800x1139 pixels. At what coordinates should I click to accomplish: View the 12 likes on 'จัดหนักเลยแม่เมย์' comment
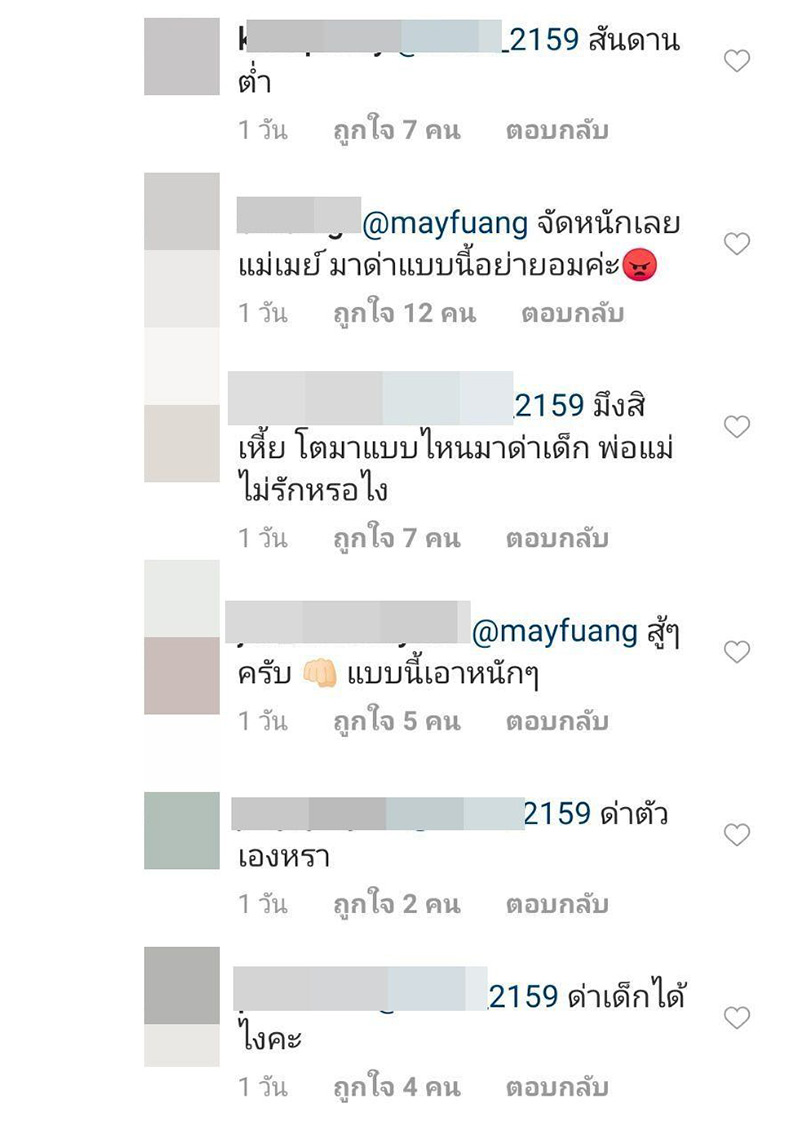(405, 313)
